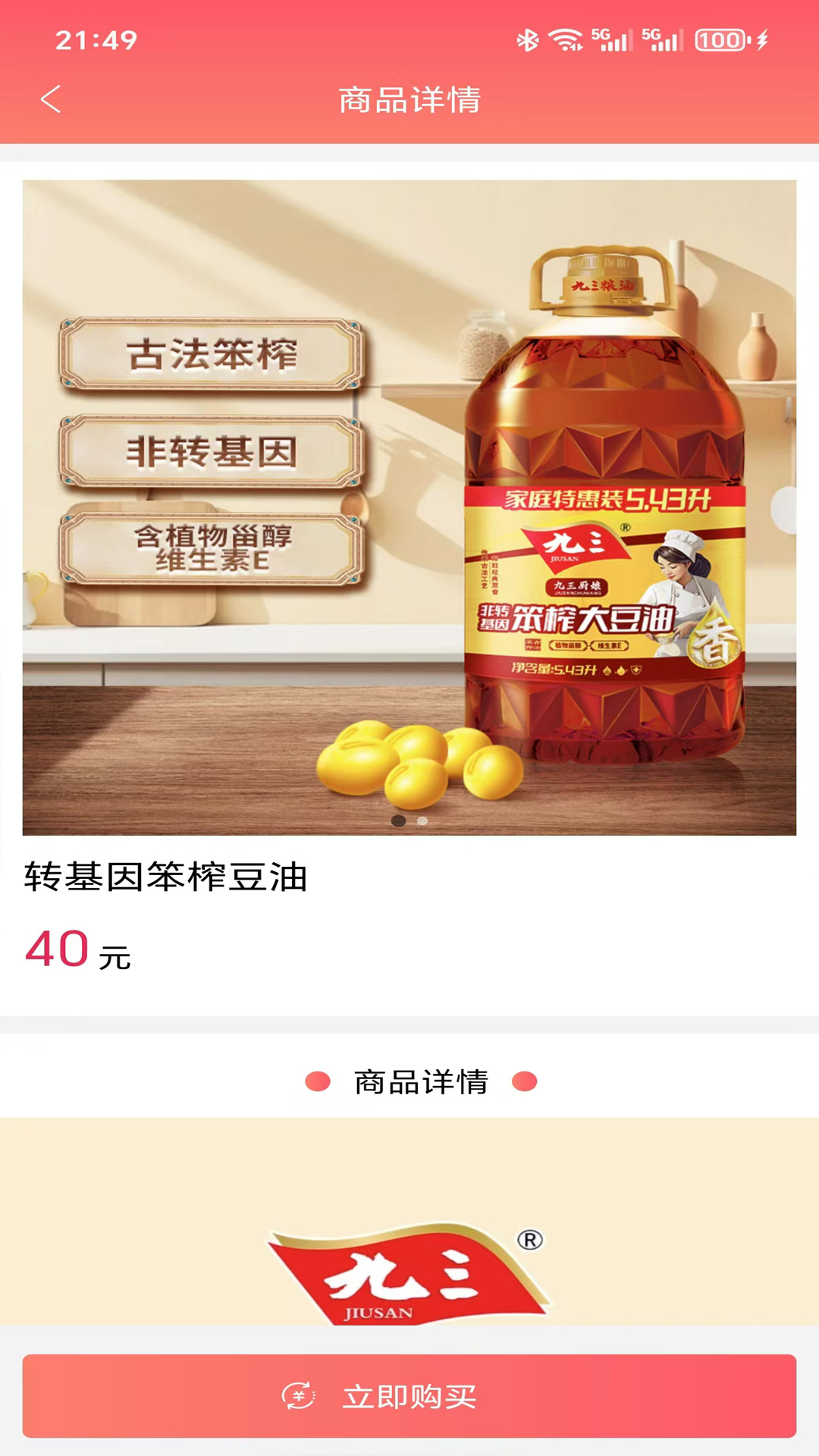This screenshot has width=819, height=1456.
Task: Tap the back arrow to return
Action: click(50, 99)
